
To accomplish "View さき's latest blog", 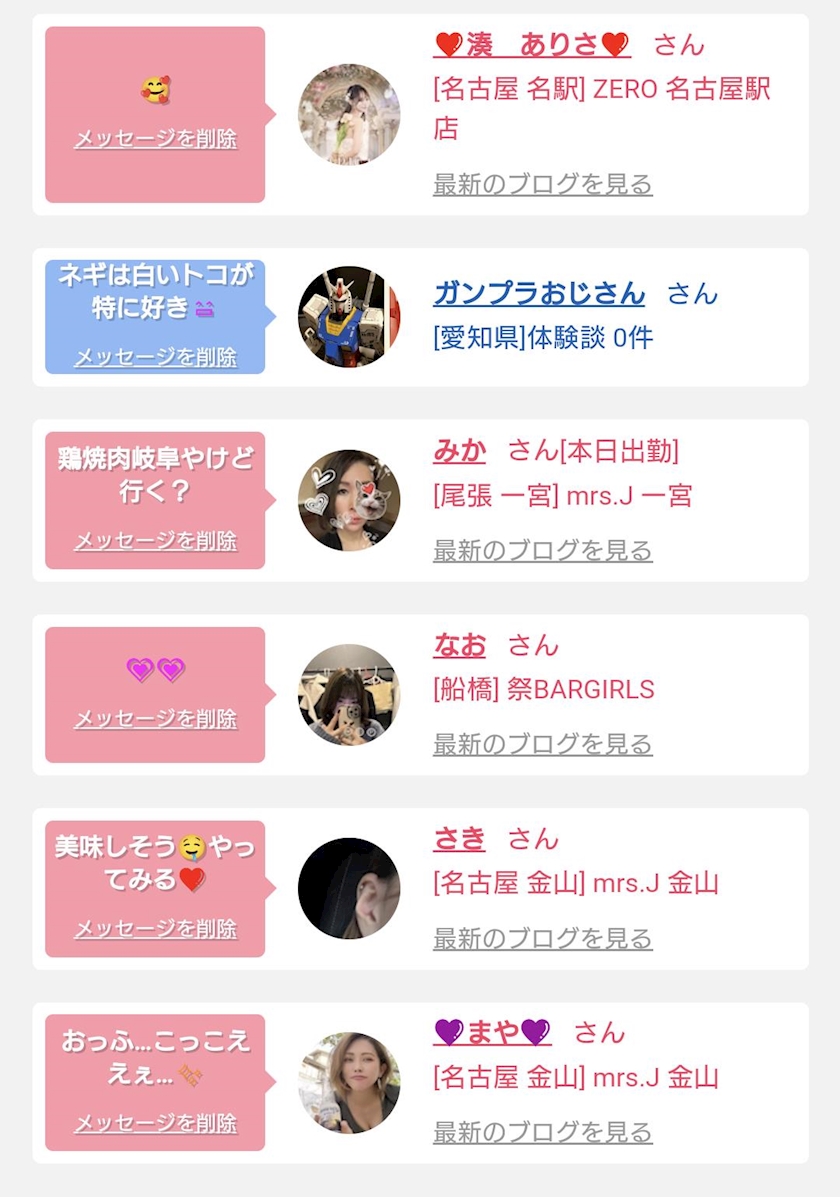I will (x=542, y=938).
